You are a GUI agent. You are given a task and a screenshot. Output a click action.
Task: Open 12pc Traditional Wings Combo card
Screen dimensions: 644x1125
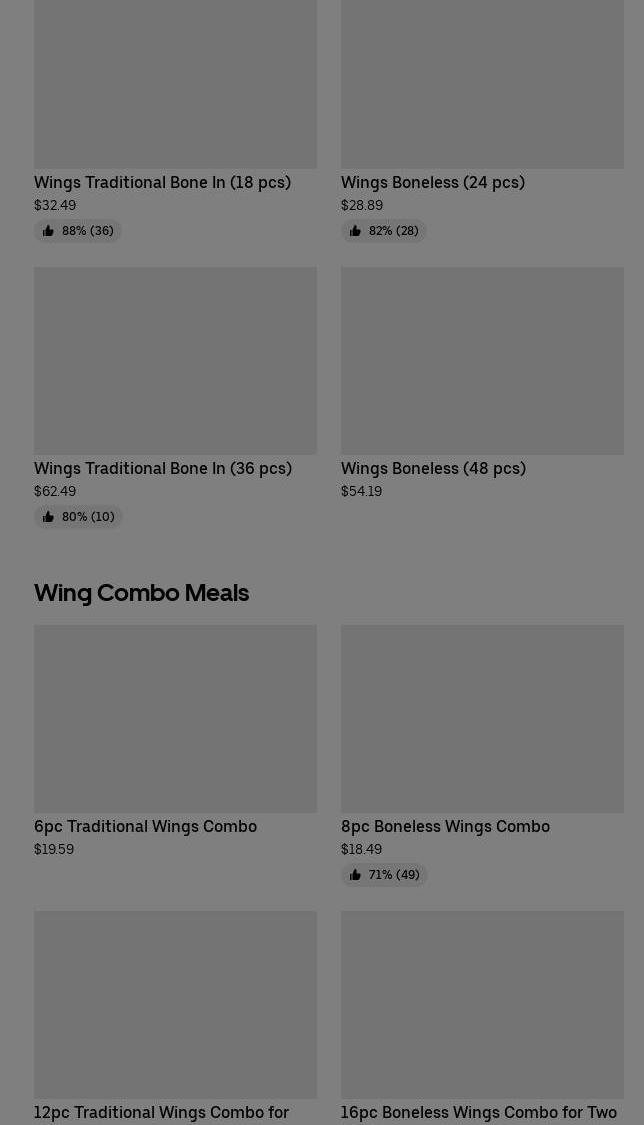pyautogui.click(x=175, y=1017)
